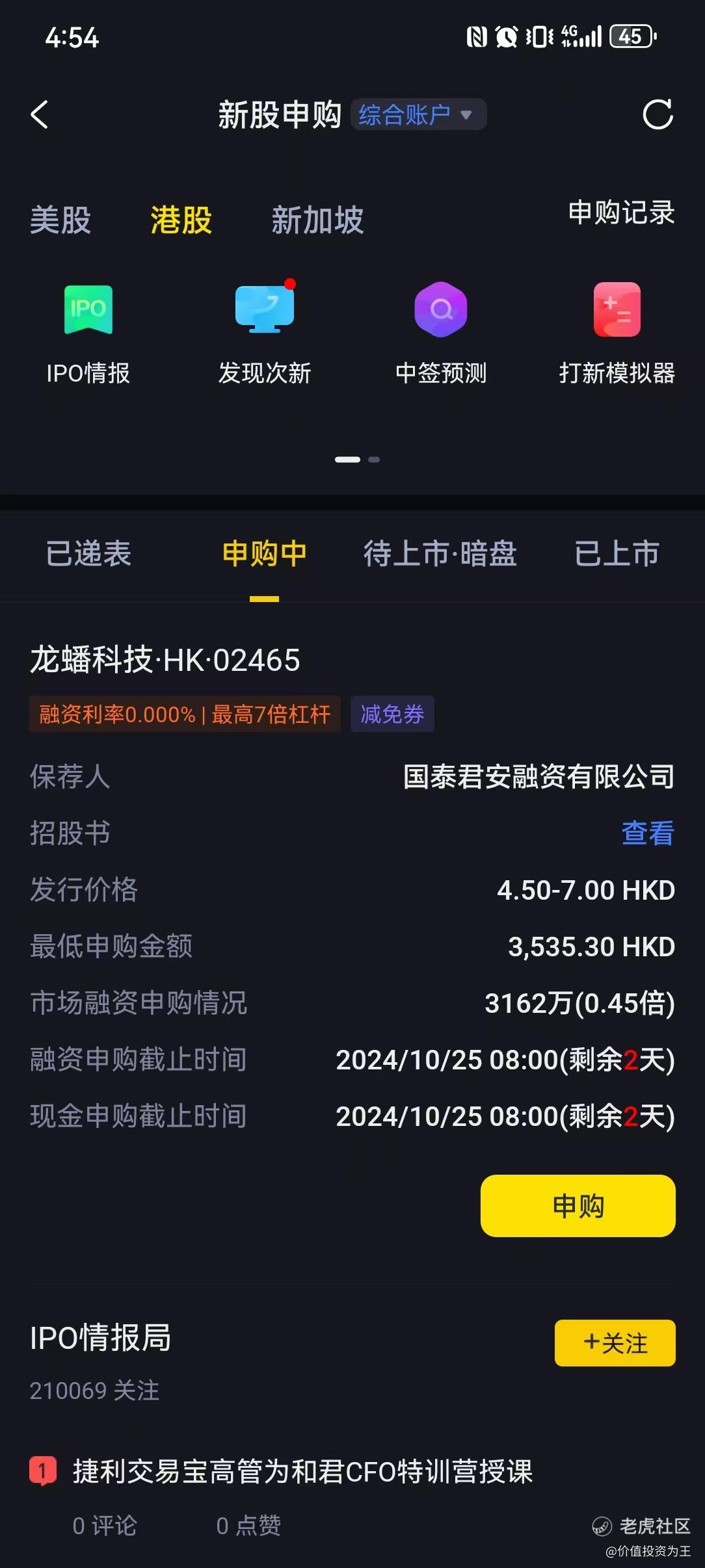Switch to the 已上市 tab
Screen dimensions: 705x1568
pos(617,553)
